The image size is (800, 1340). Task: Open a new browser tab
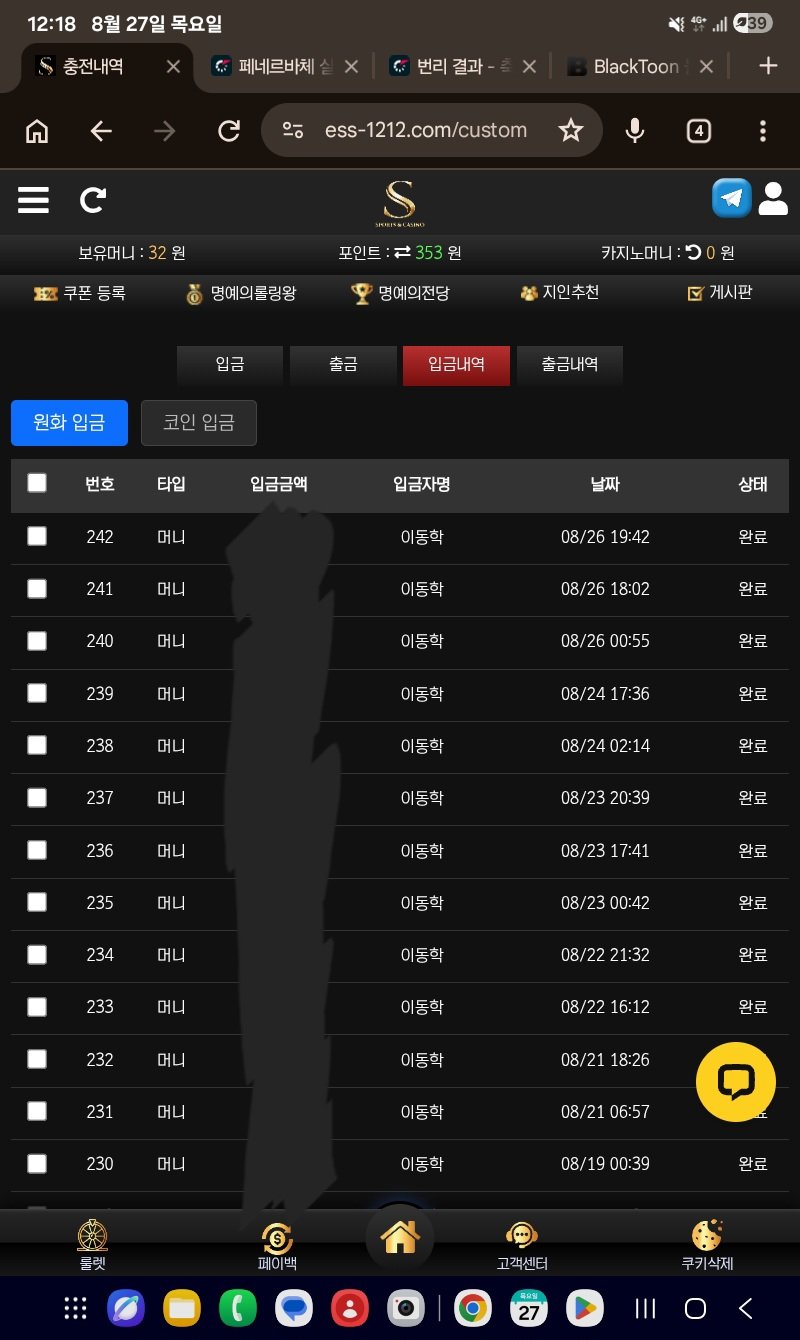768,66
